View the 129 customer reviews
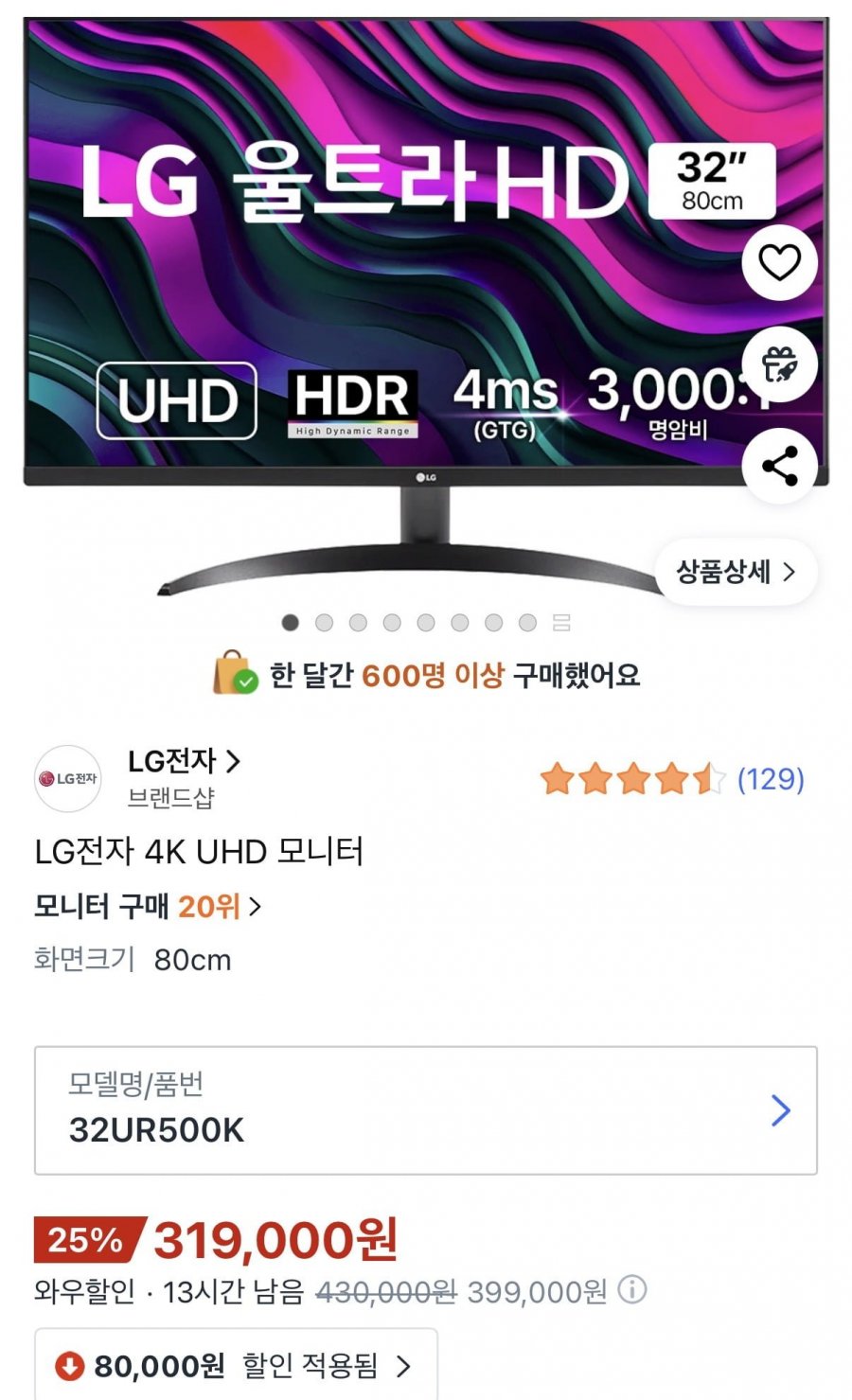Image resolution: width=852 pixels, height=1400 pixels. coord(770,779)
